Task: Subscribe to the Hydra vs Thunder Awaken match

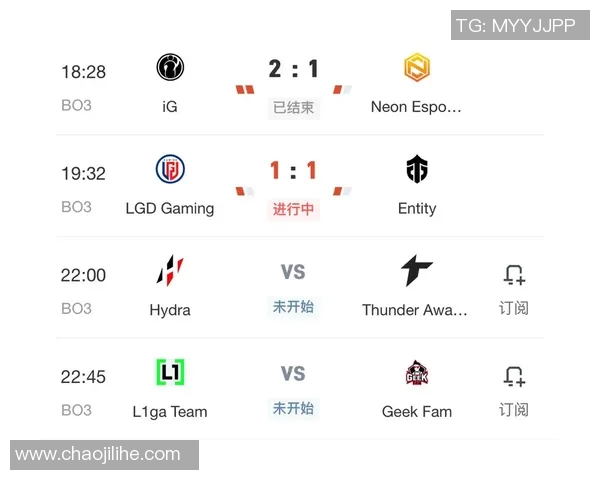Action: click(513, 288)
